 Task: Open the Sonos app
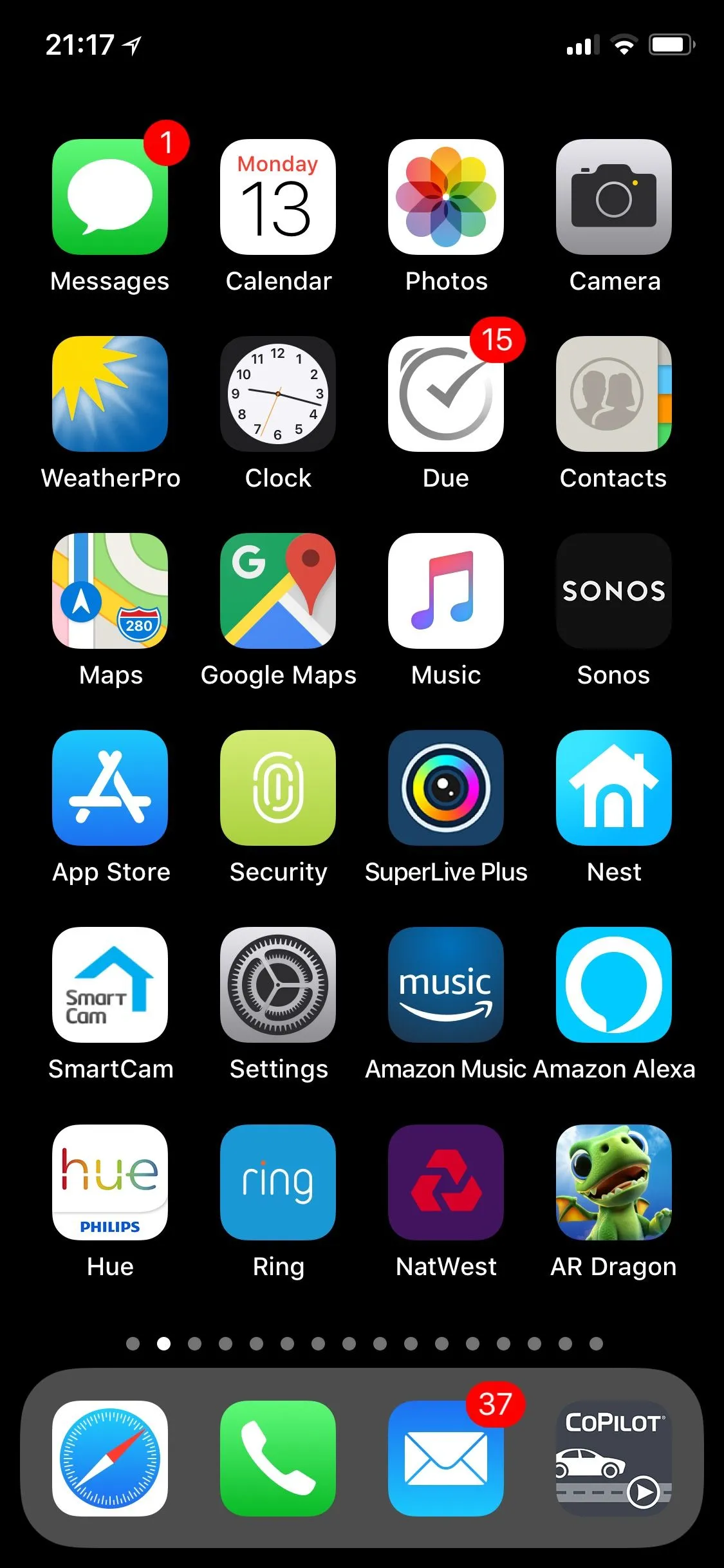[614, 591]
